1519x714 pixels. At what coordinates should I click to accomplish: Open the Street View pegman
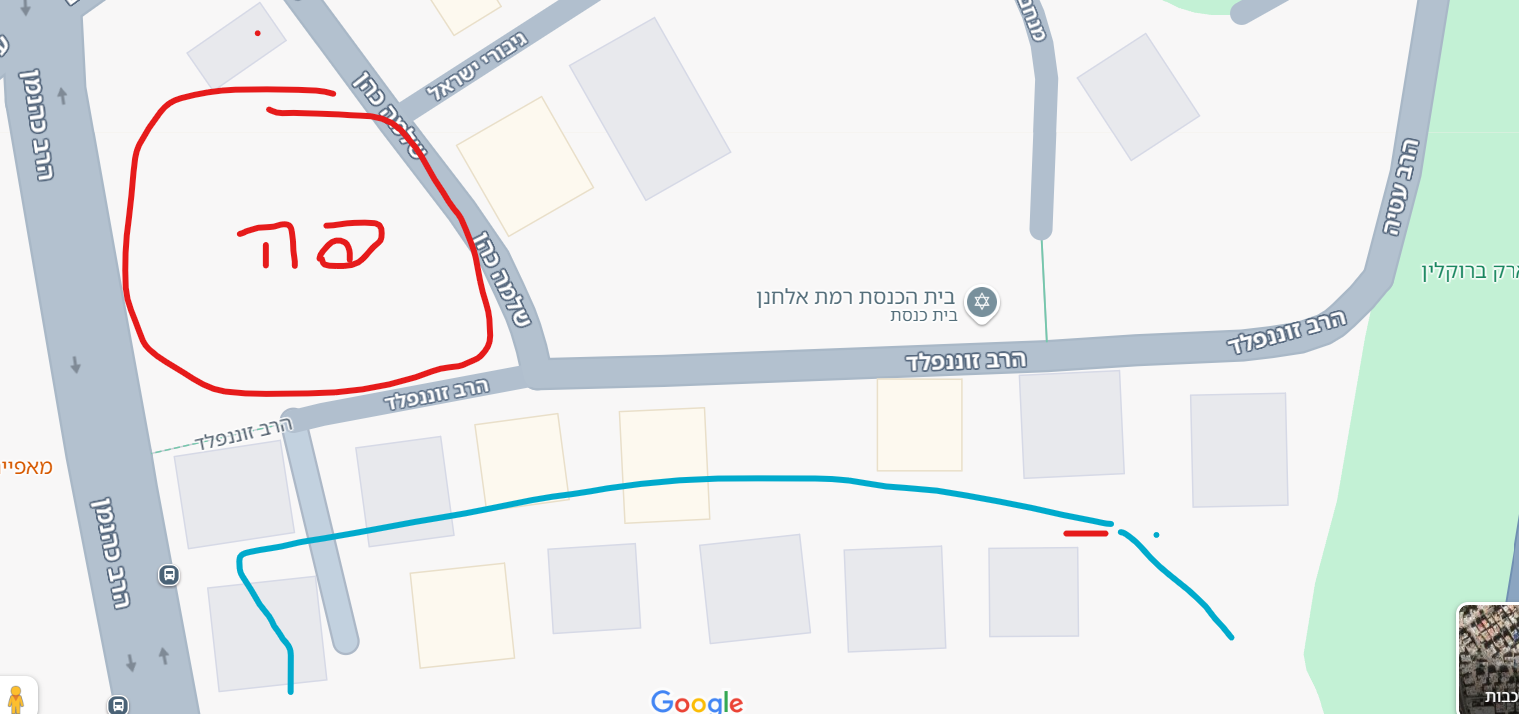16,697
